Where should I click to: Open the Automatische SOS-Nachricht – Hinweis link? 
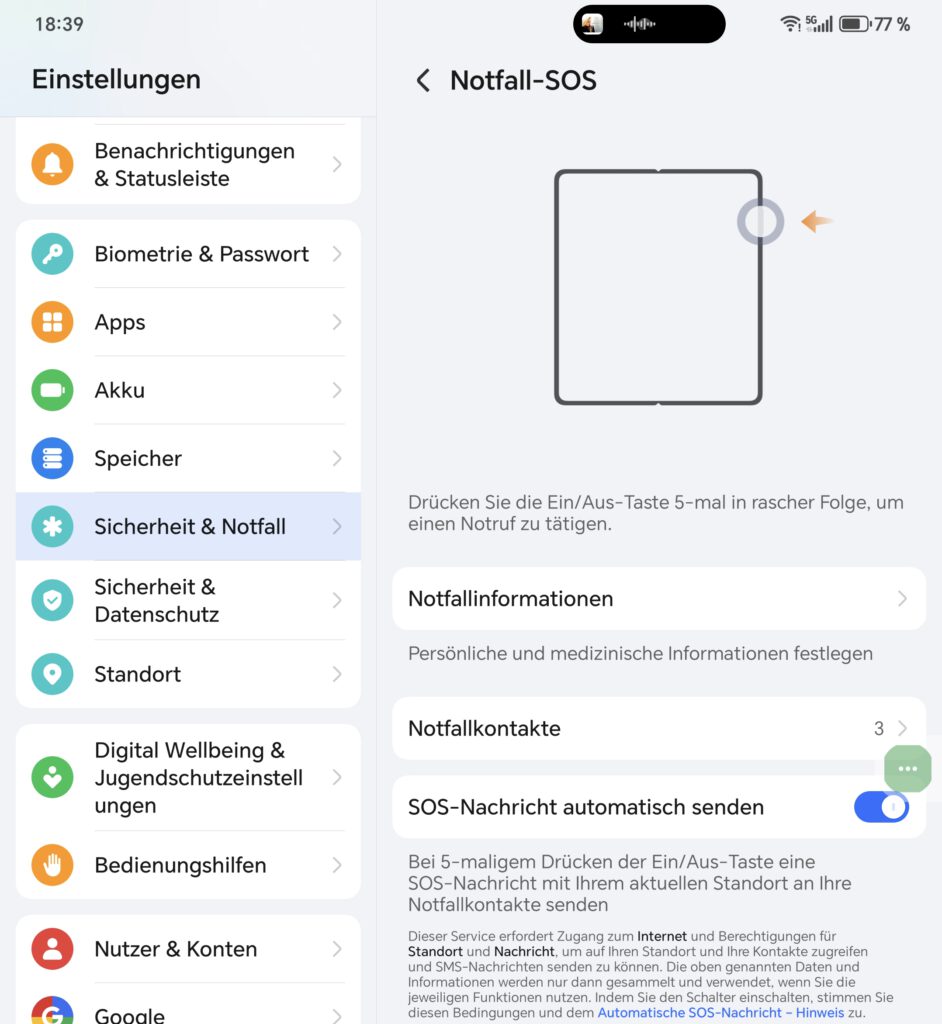pyautogui.click(x=720, y=1013)
